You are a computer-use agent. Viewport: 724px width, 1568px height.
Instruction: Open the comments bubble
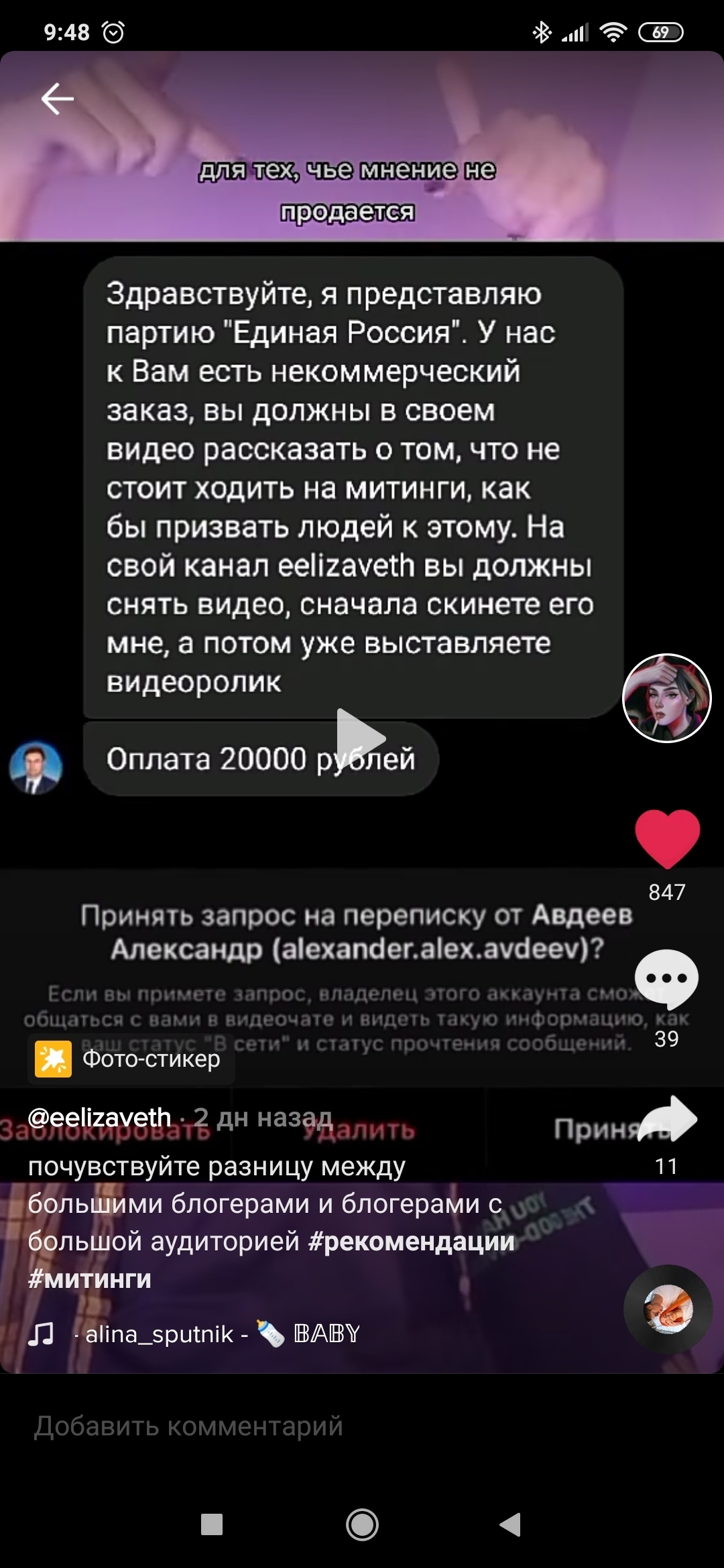(666, 978)
